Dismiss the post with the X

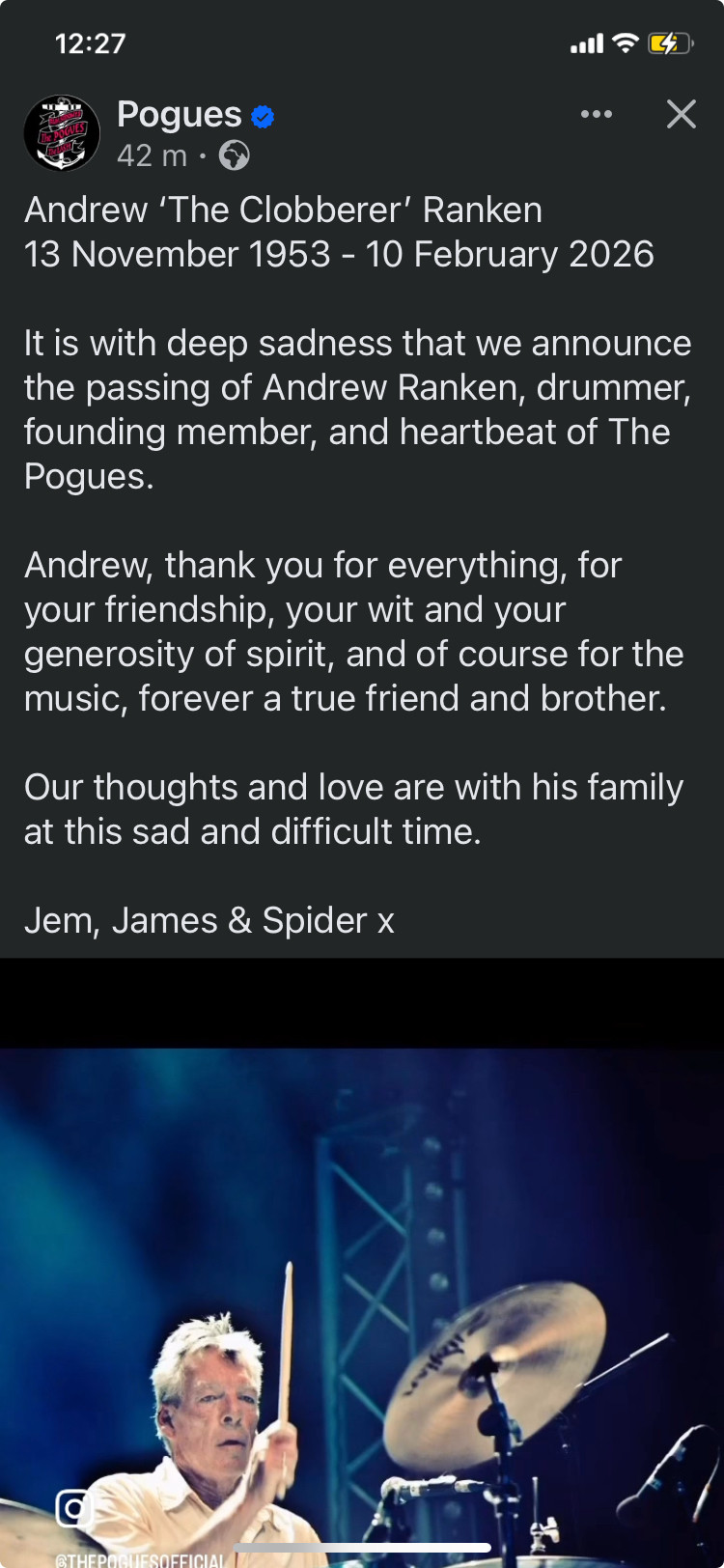[682, 114]
